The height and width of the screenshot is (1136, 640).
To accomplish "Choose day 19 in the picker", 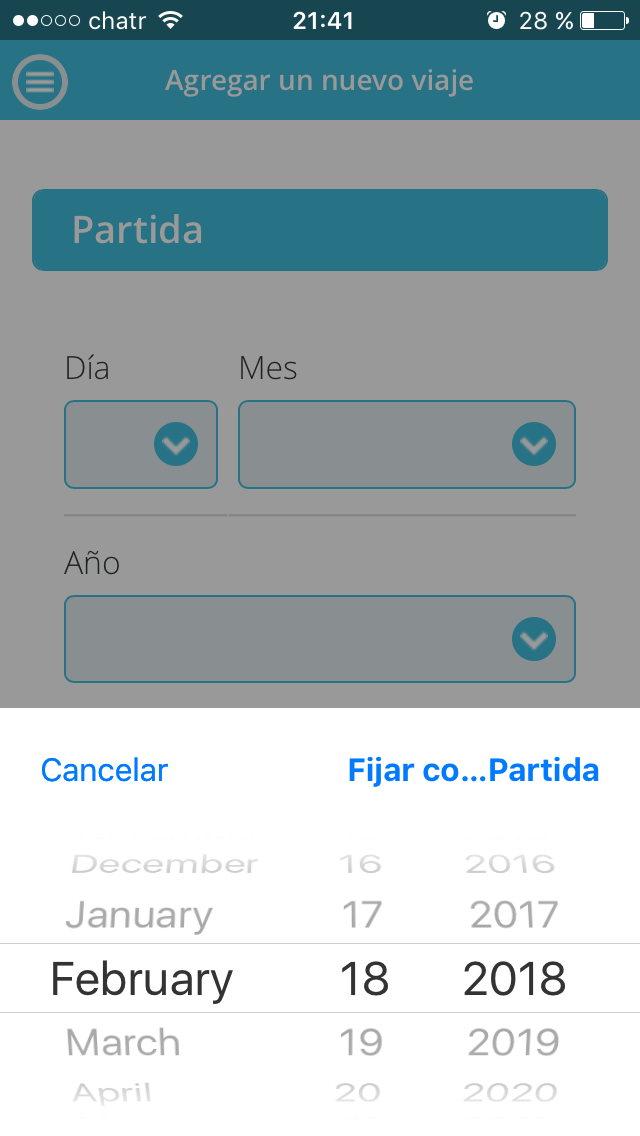I will 362,1042.
